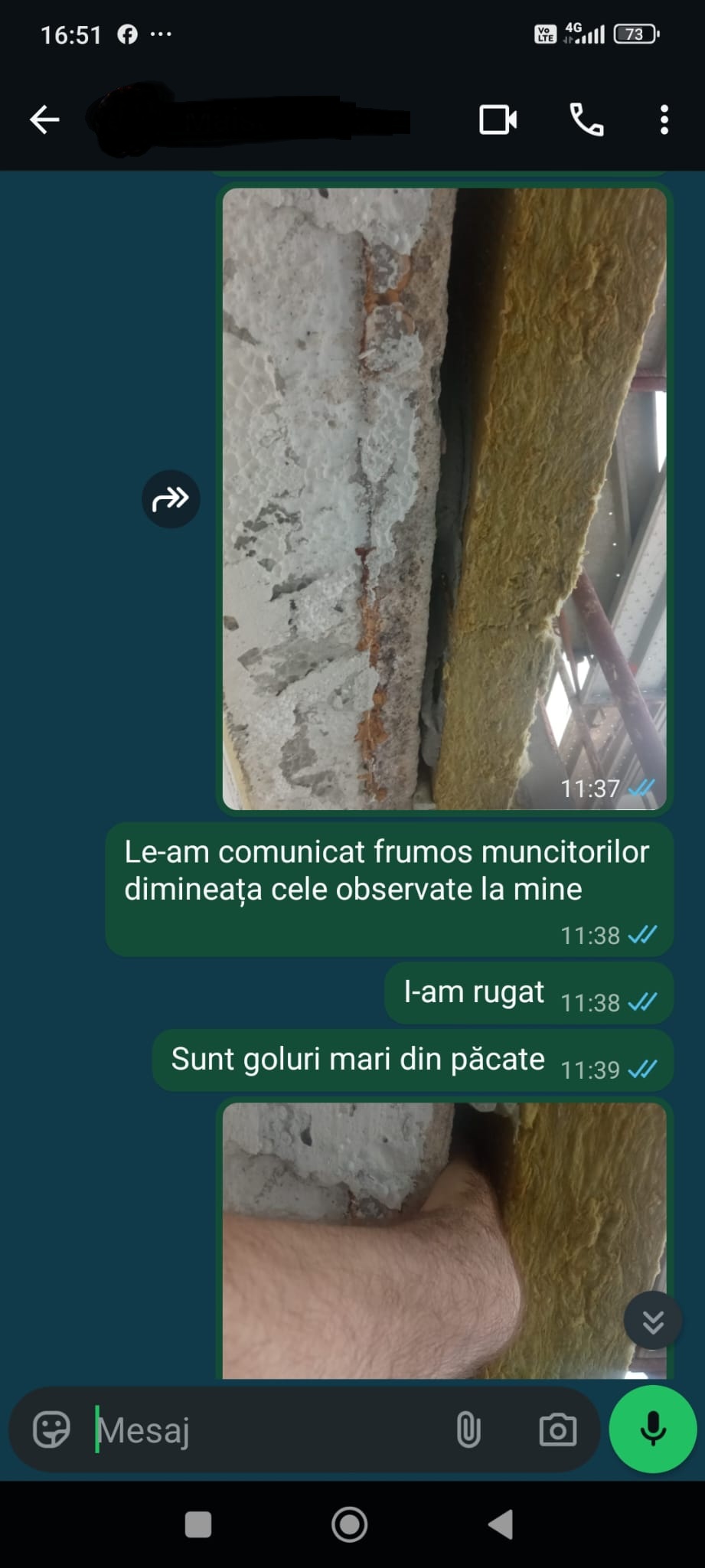This screenshot has width=705, height=1568.
Task: Go back from this chat
Action: pyautogui.click(x=44, y=120)
